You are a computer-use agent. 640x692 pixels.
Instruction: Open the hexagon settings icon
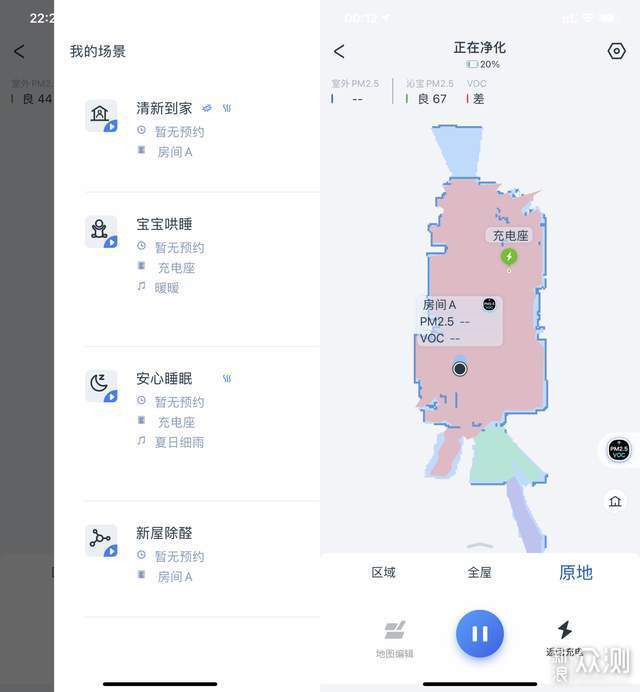coord(616,51)
